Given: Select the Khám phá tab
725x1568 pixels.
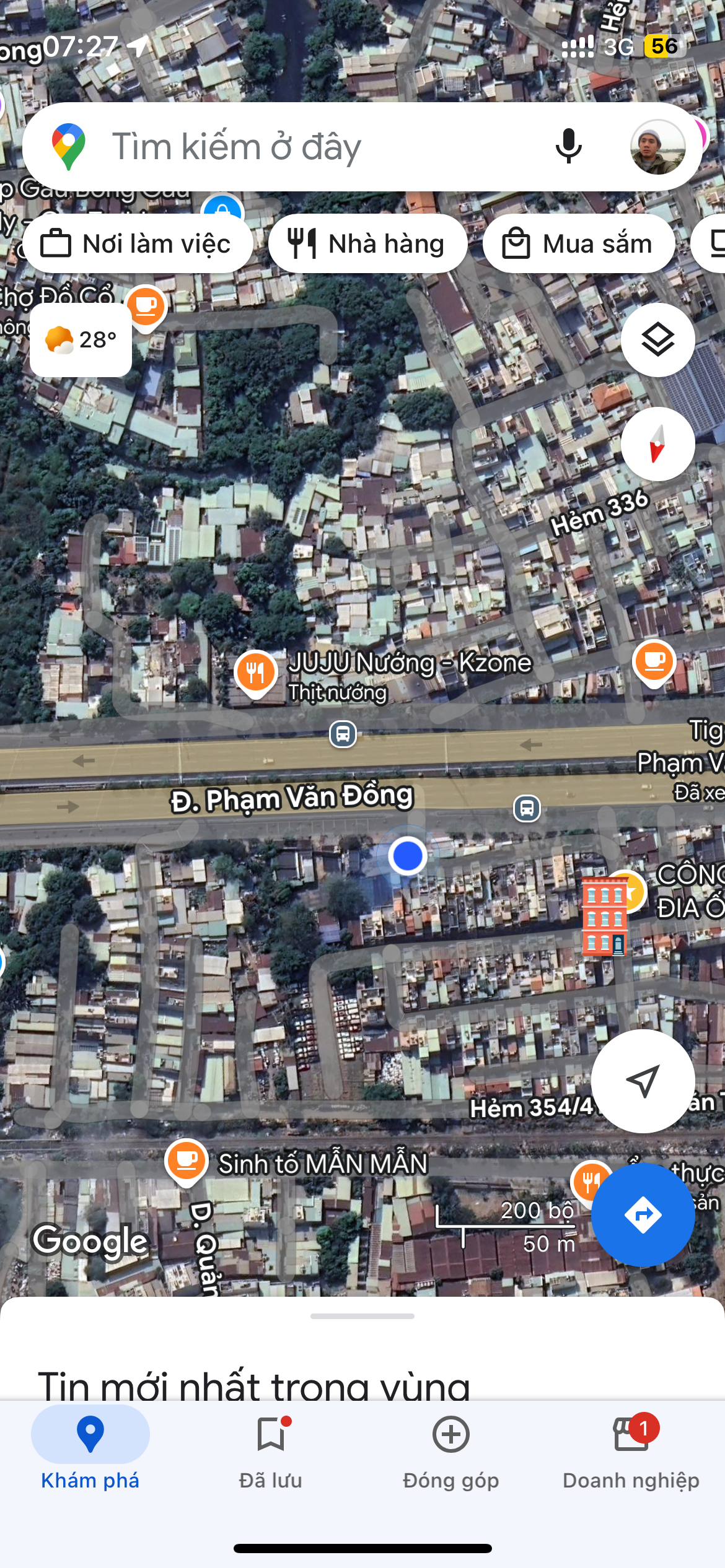Looking at the screenshot, I should (90, 1452).
